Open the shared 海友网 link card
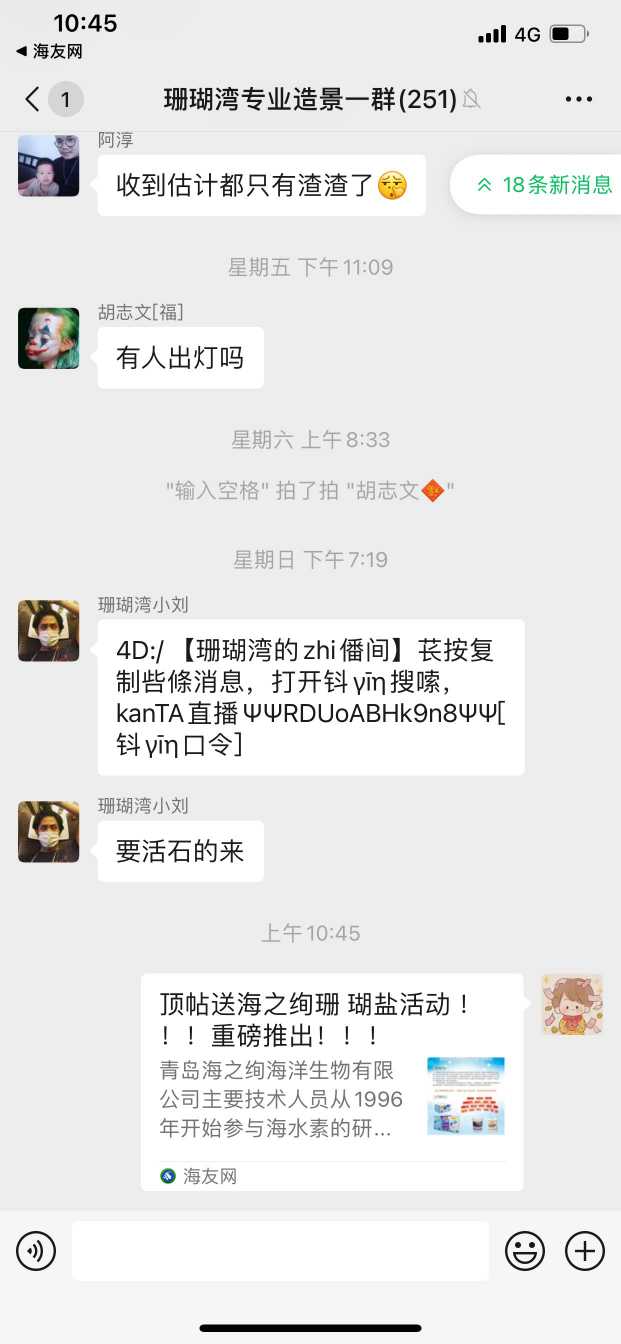Viewport: 621px width, 1344px height. coord(332,1082)
